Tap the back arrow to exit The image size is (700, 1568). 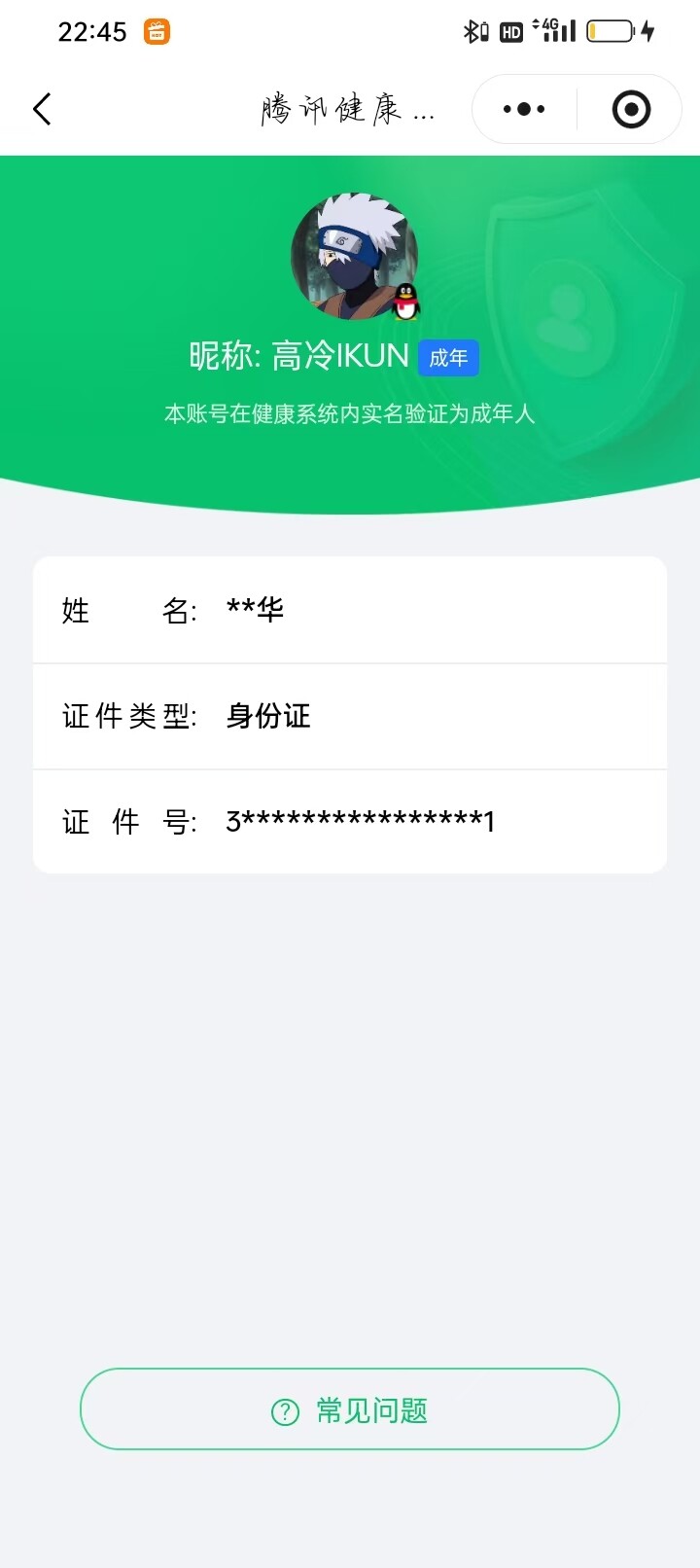pos(41,108)
